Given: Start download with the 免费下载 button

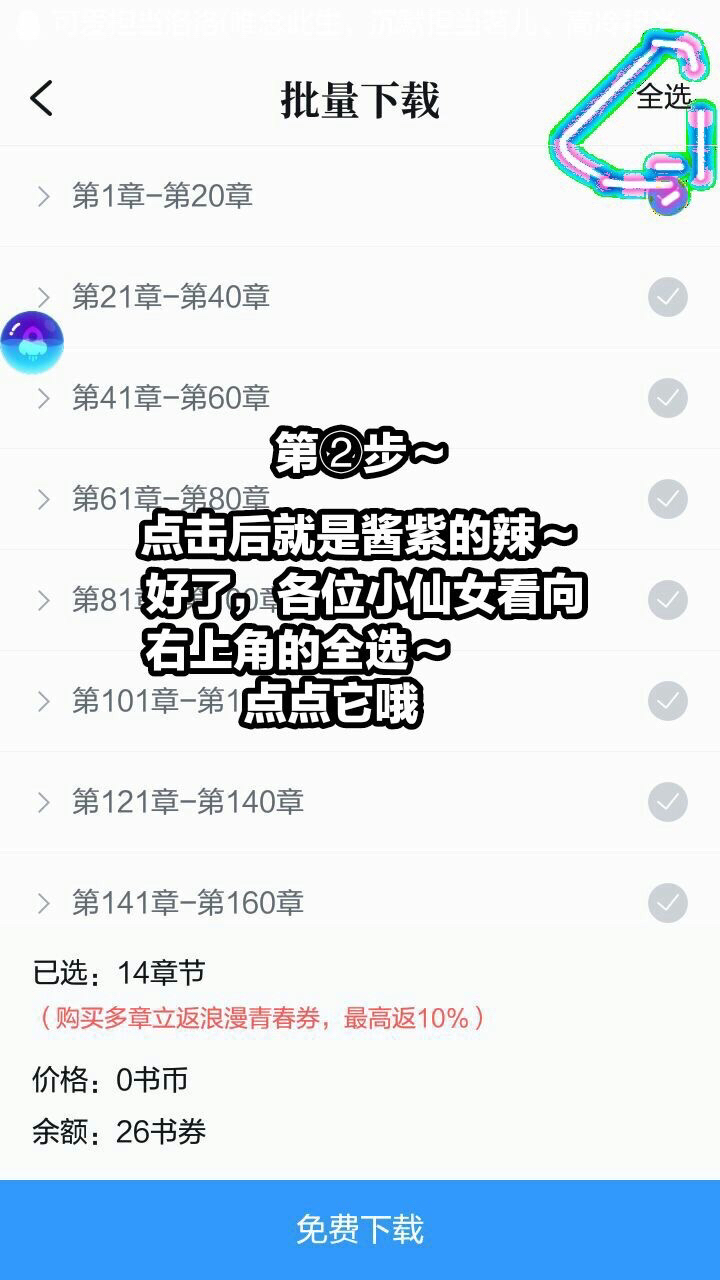Looking at the screenshot, I should coord(360,1229).
